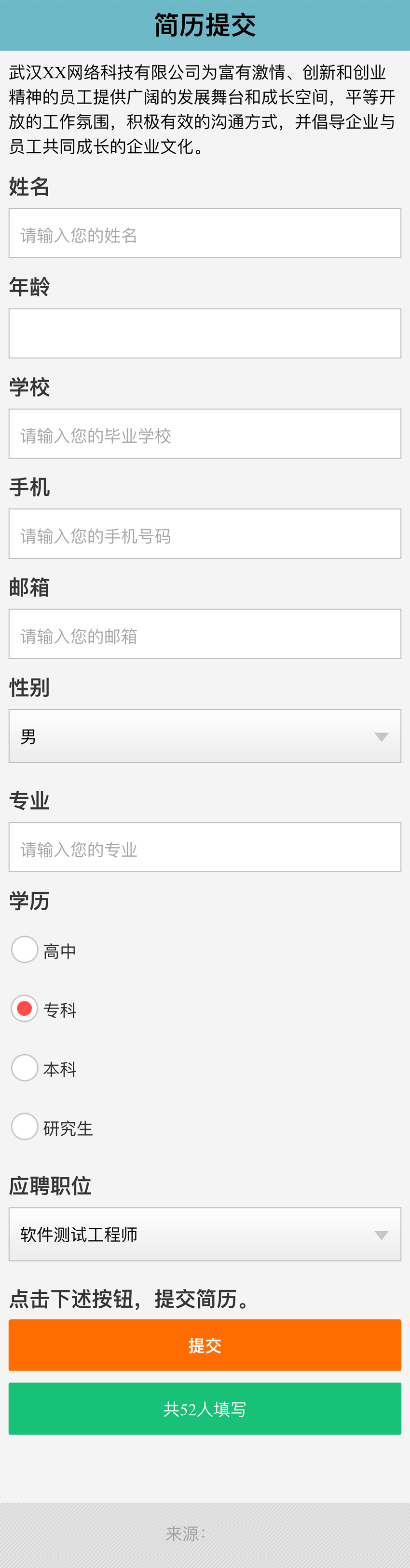Focus the 年龄 age field
The width and height of the screenshot is (410, 1568).
tap(205, 333)
